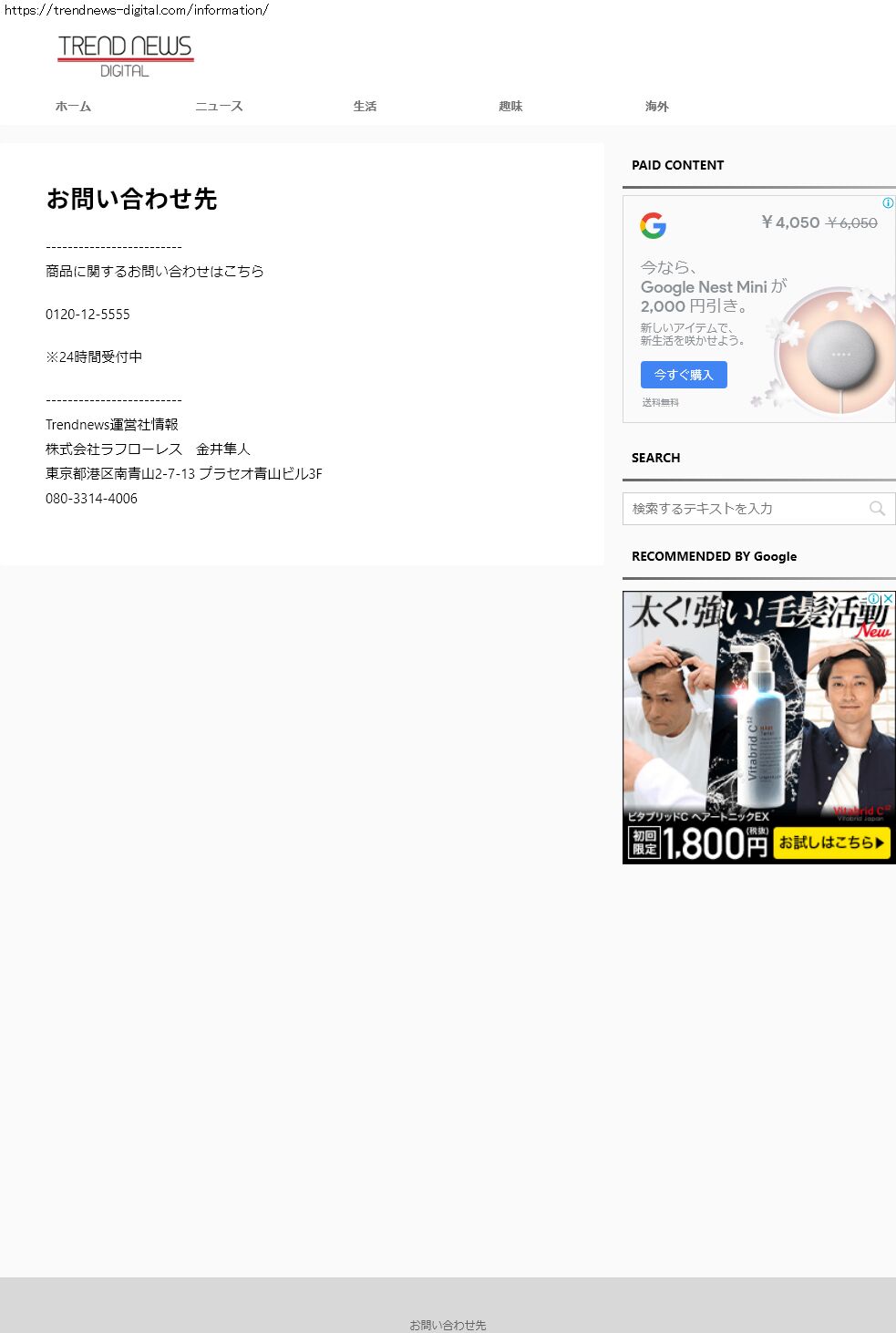Select the 趣味 menu item

510,107
